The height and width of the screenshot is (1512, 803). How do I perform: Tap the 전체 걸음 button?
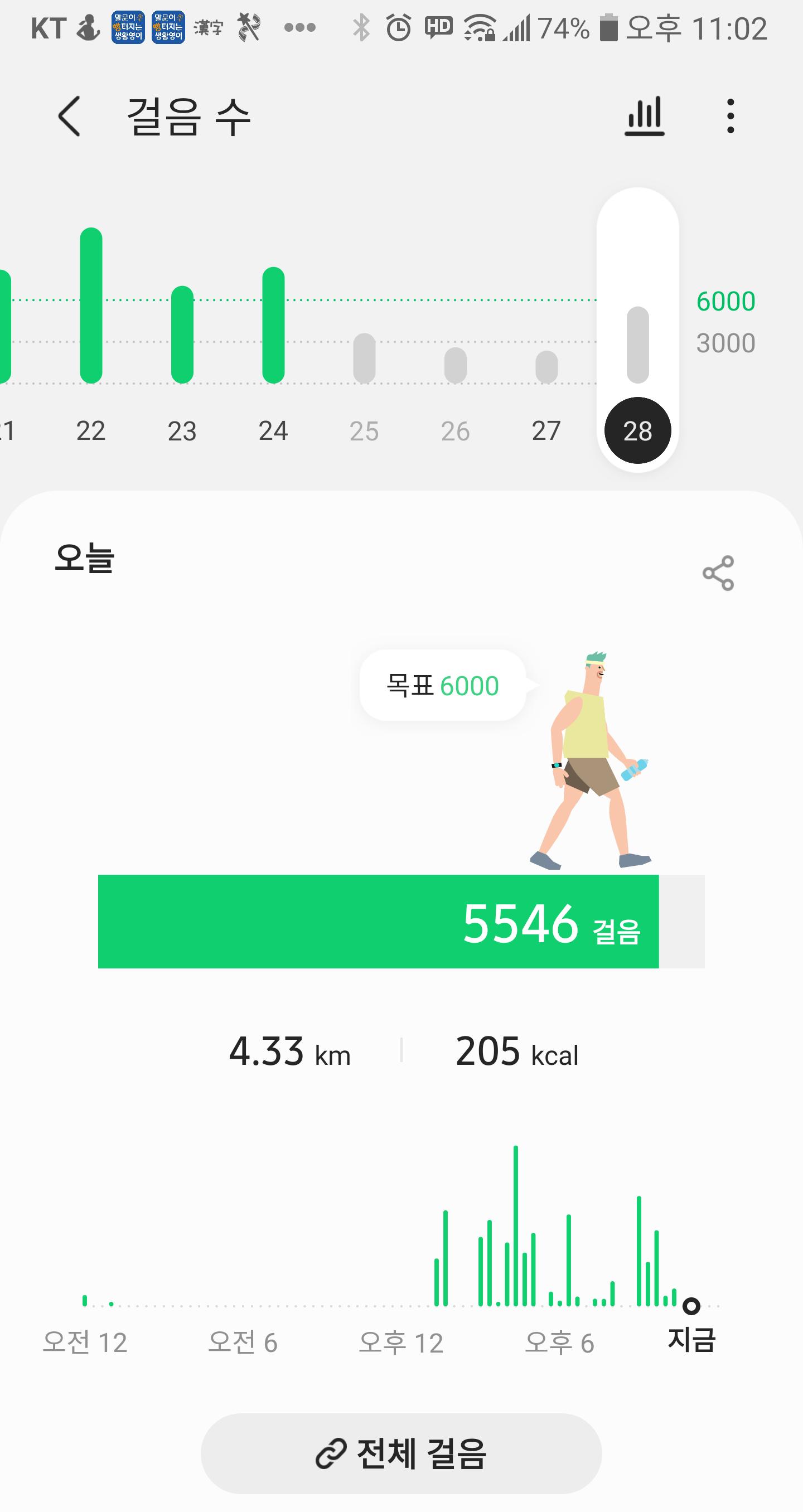pyautogui.click(x=401, y=1453)
